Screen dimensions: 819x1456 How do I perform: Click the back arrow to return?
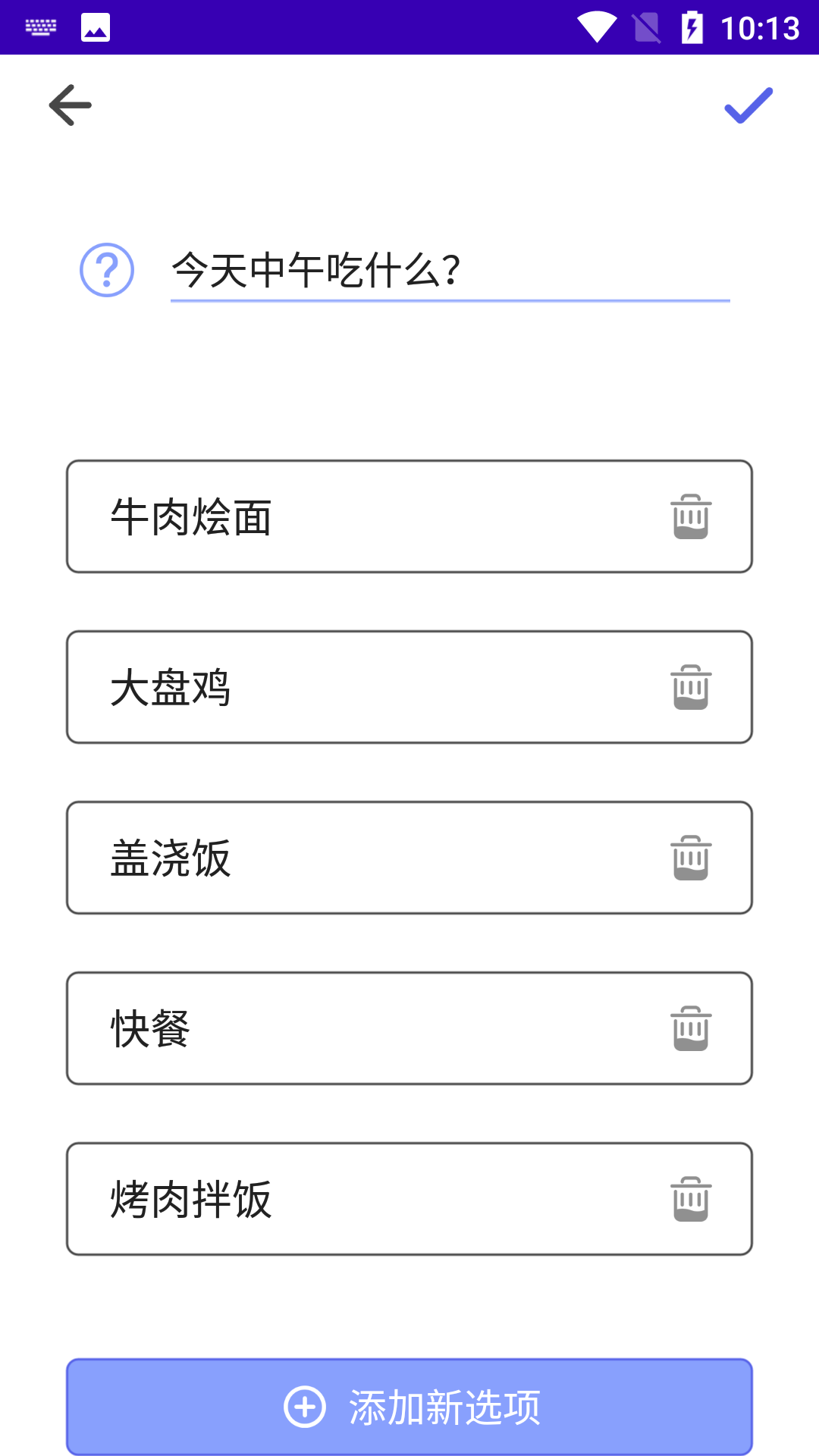tap(71, 105)
